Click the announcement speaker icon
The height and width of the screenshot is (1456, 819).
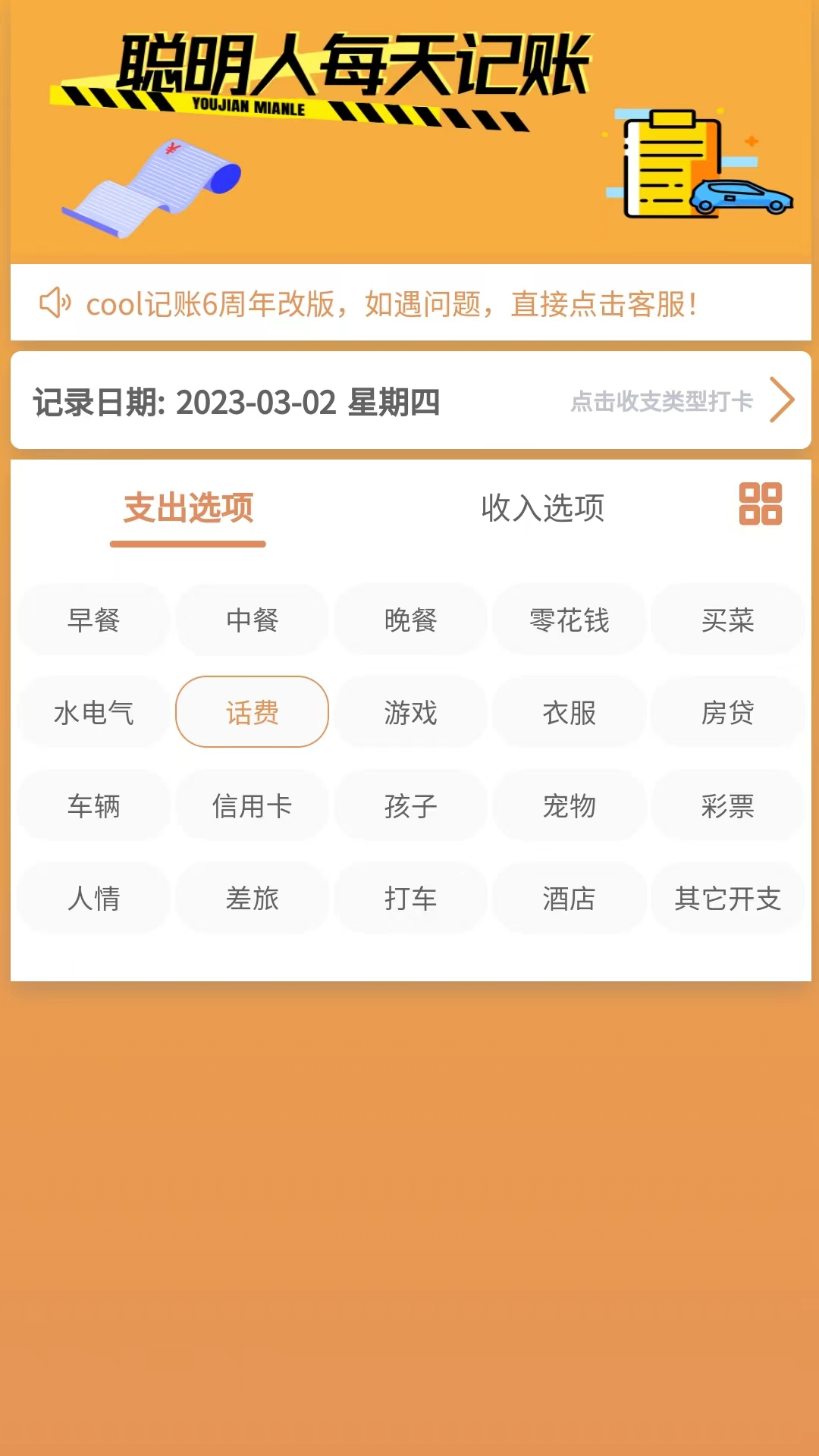(x=54, y=303)
